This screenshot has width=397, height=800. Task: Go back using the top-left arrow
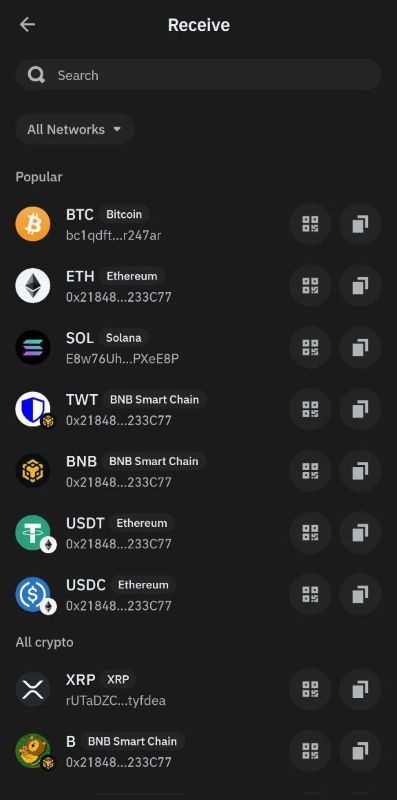coord(27,24)
